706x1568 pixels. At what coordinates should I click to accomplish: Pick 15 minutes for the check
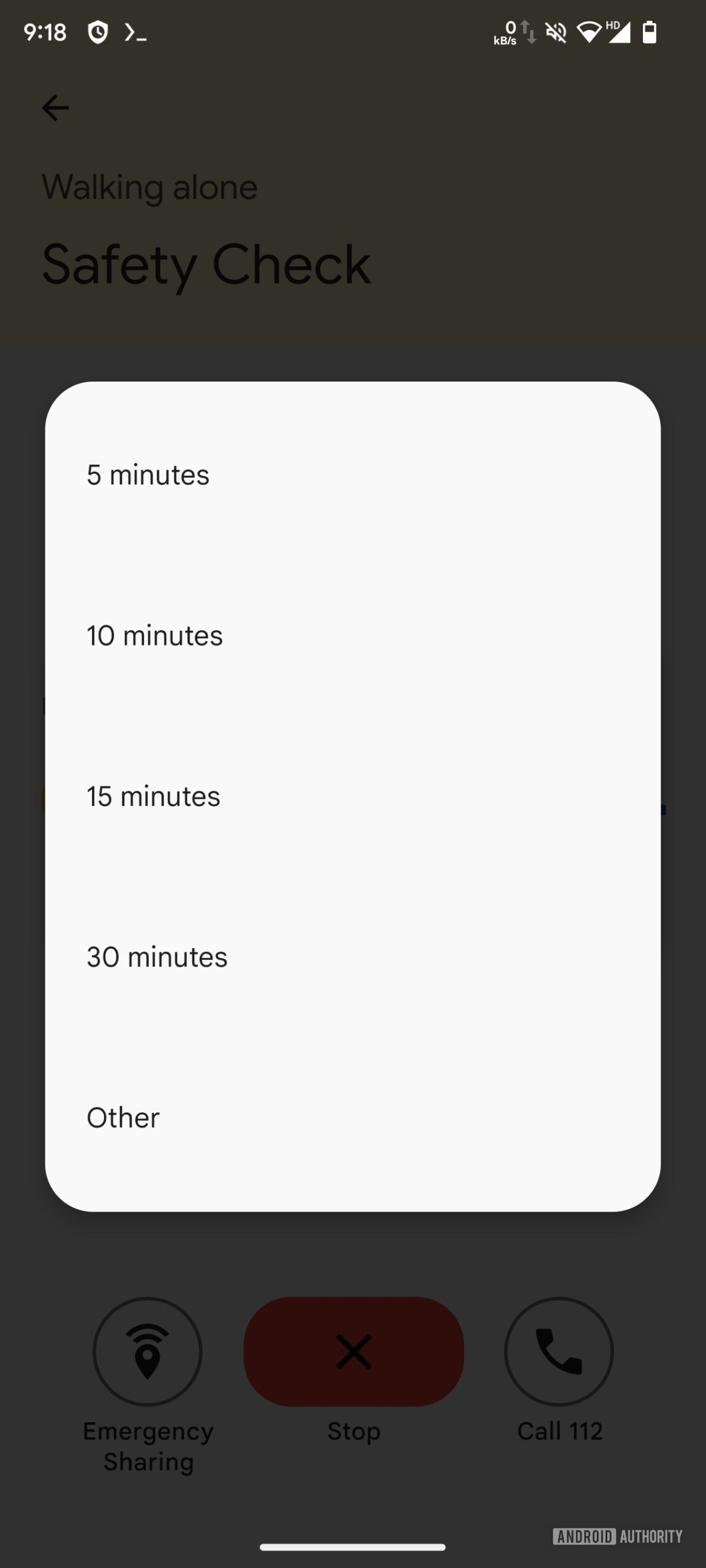point(153,797)
